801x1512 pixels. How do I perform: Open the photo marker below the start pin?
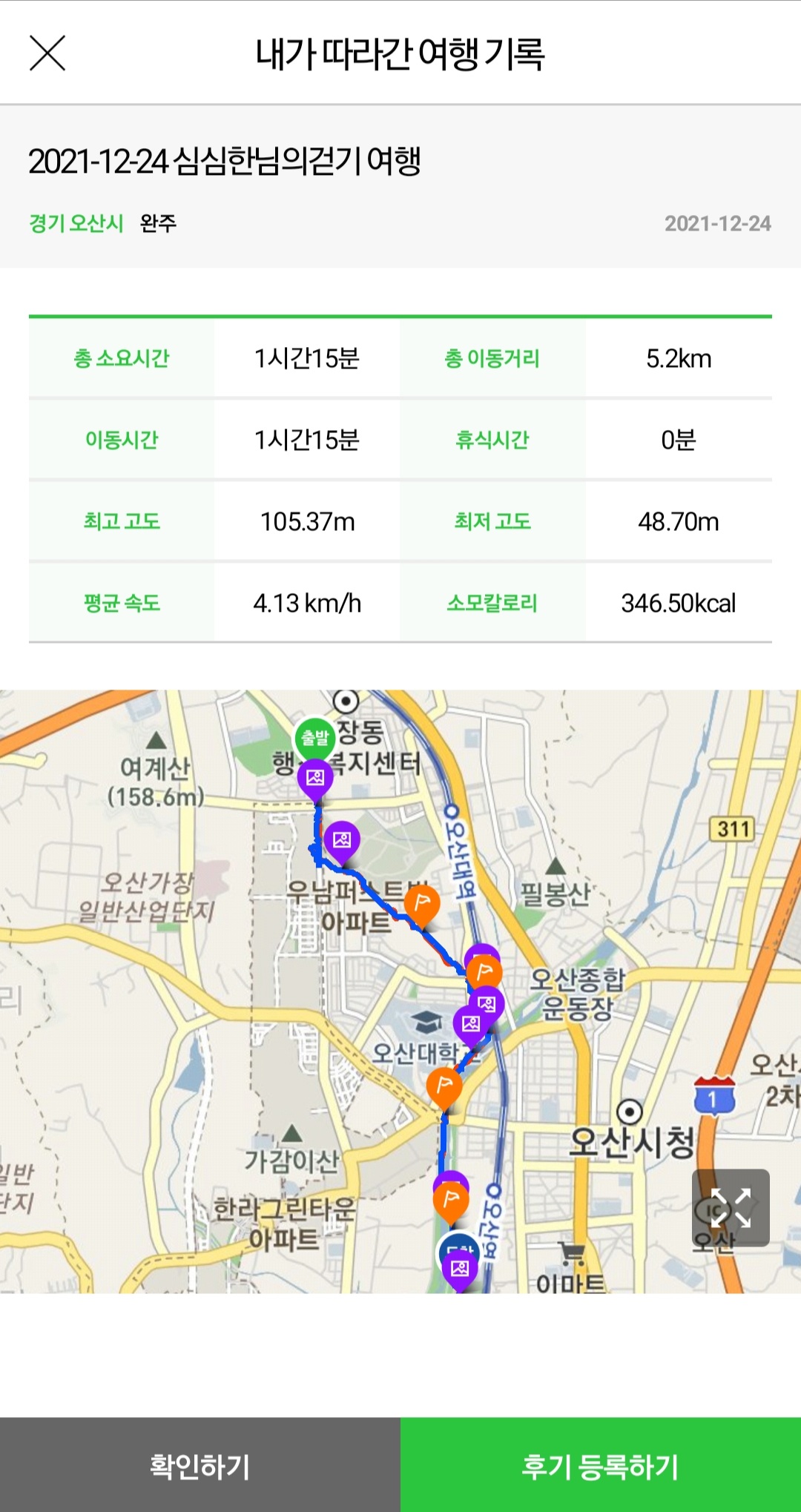coord(315,780)
